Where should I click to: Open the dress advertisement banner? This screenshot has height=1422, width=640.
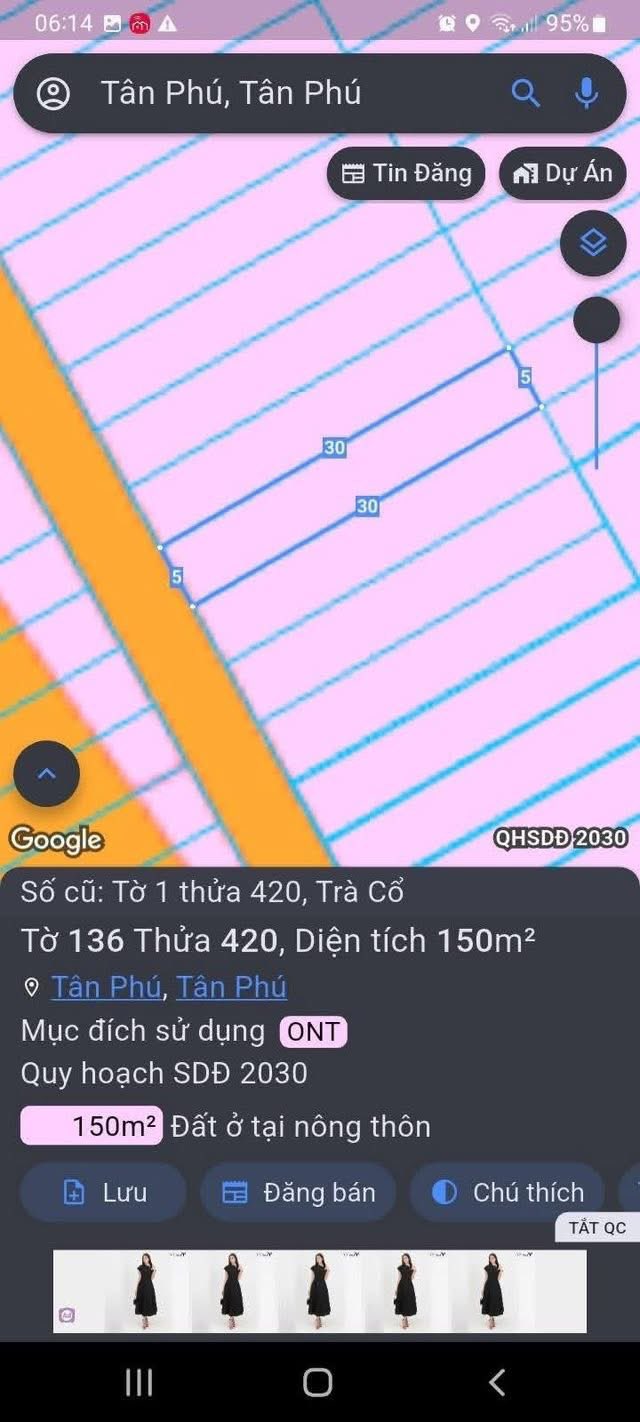pos(320,1291)
